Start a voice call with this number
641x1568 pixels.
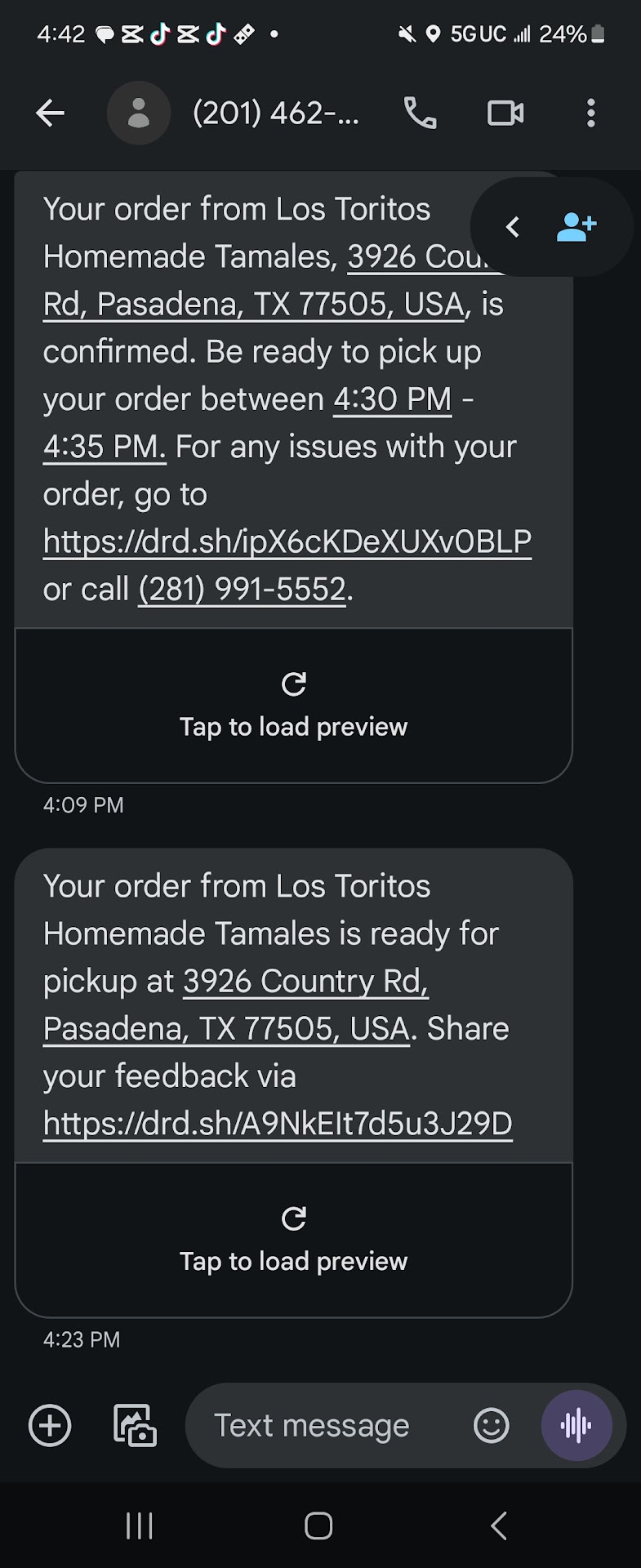coord(421,114)
